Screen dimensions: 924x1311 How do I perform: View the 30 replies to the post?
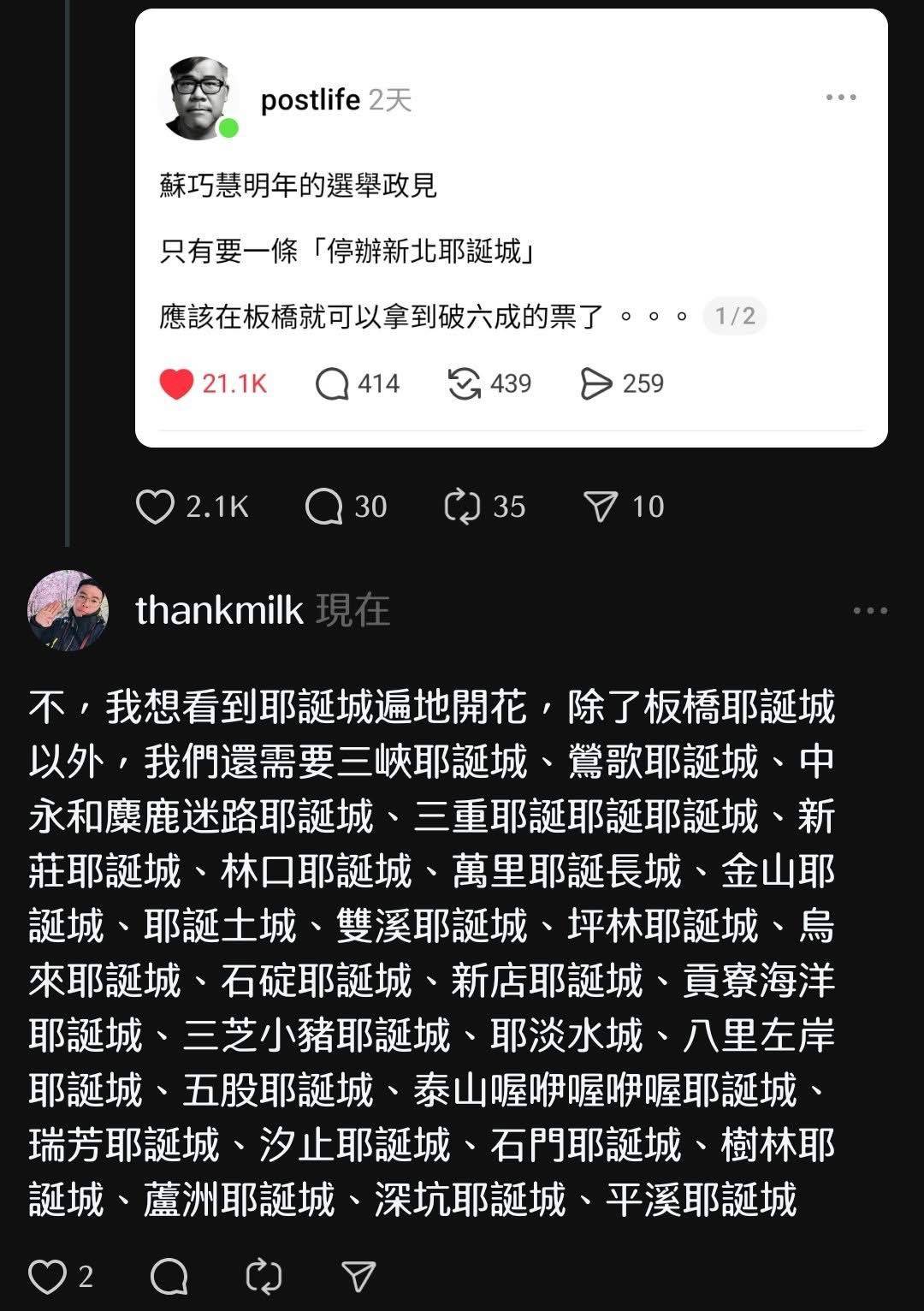tap(324, 507)
